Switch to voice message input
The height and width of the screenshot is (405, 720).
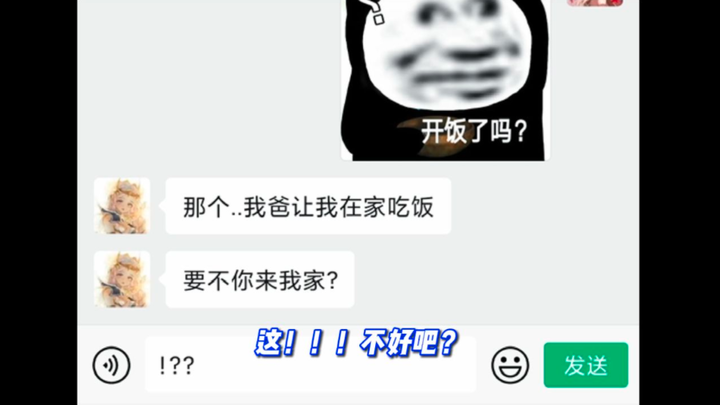click(111, 365)
